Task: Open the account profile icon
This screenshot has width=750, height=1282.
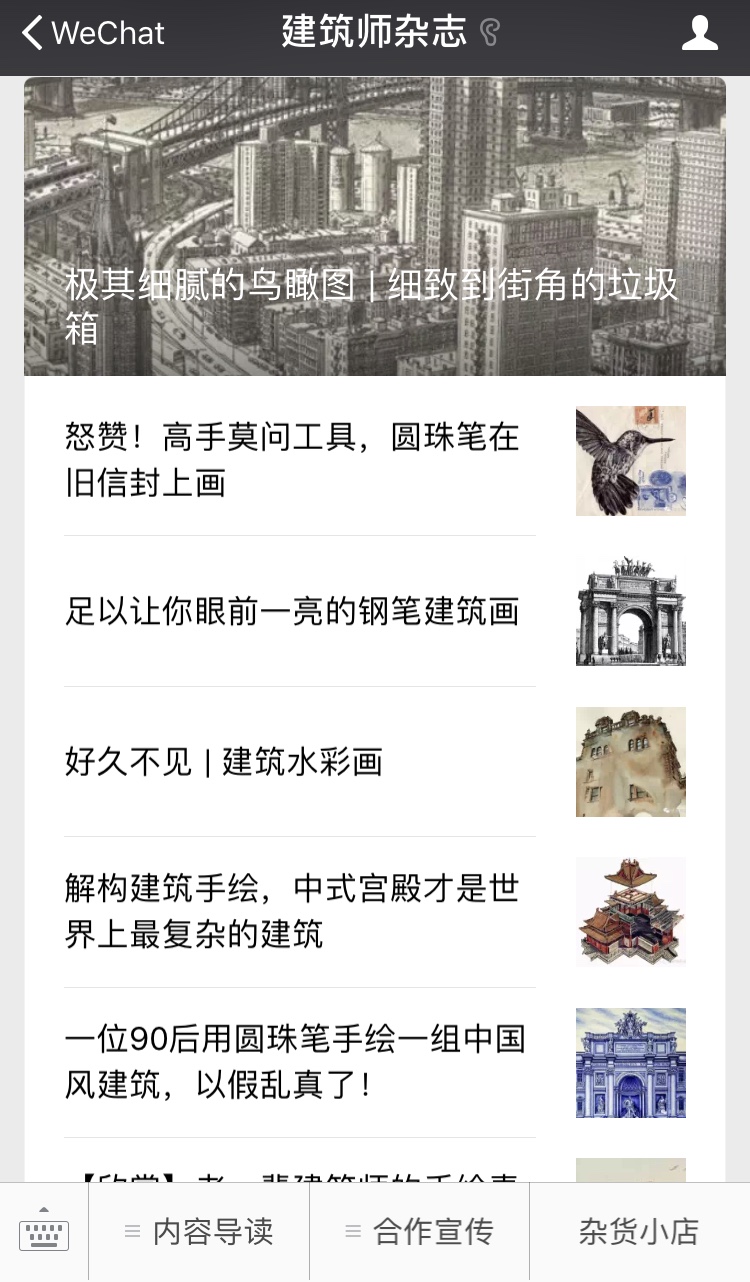Action: pyautogui.click(x=700, y=33)
